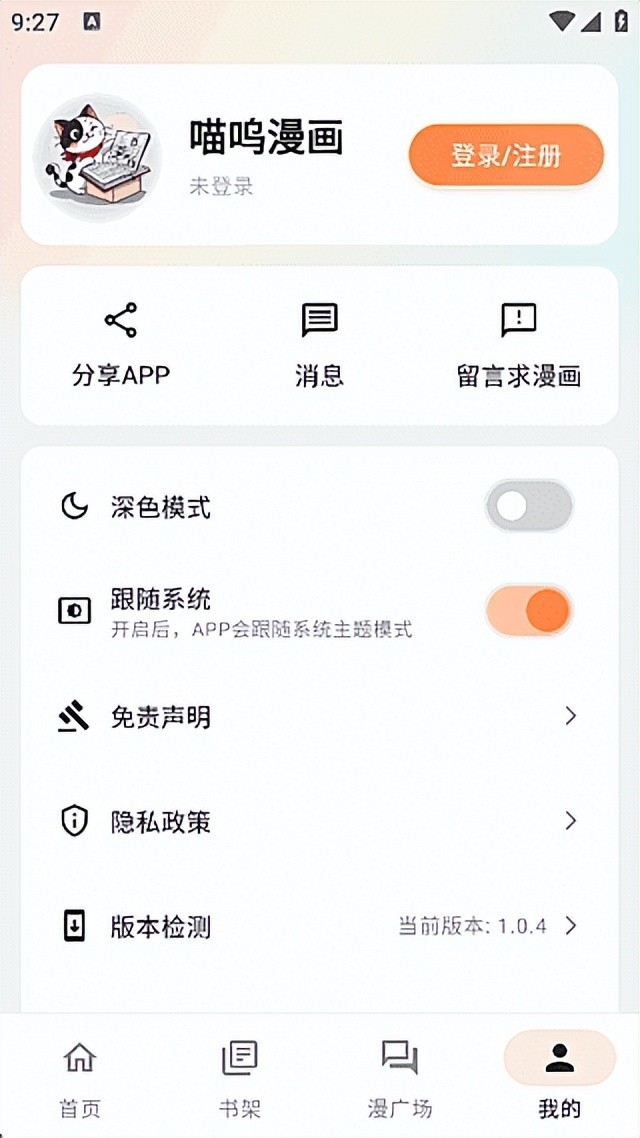The height and width of the screenshot is (1138, 640).
Task: Check for updates in 版本检测
Action: (x=319, y=926)
